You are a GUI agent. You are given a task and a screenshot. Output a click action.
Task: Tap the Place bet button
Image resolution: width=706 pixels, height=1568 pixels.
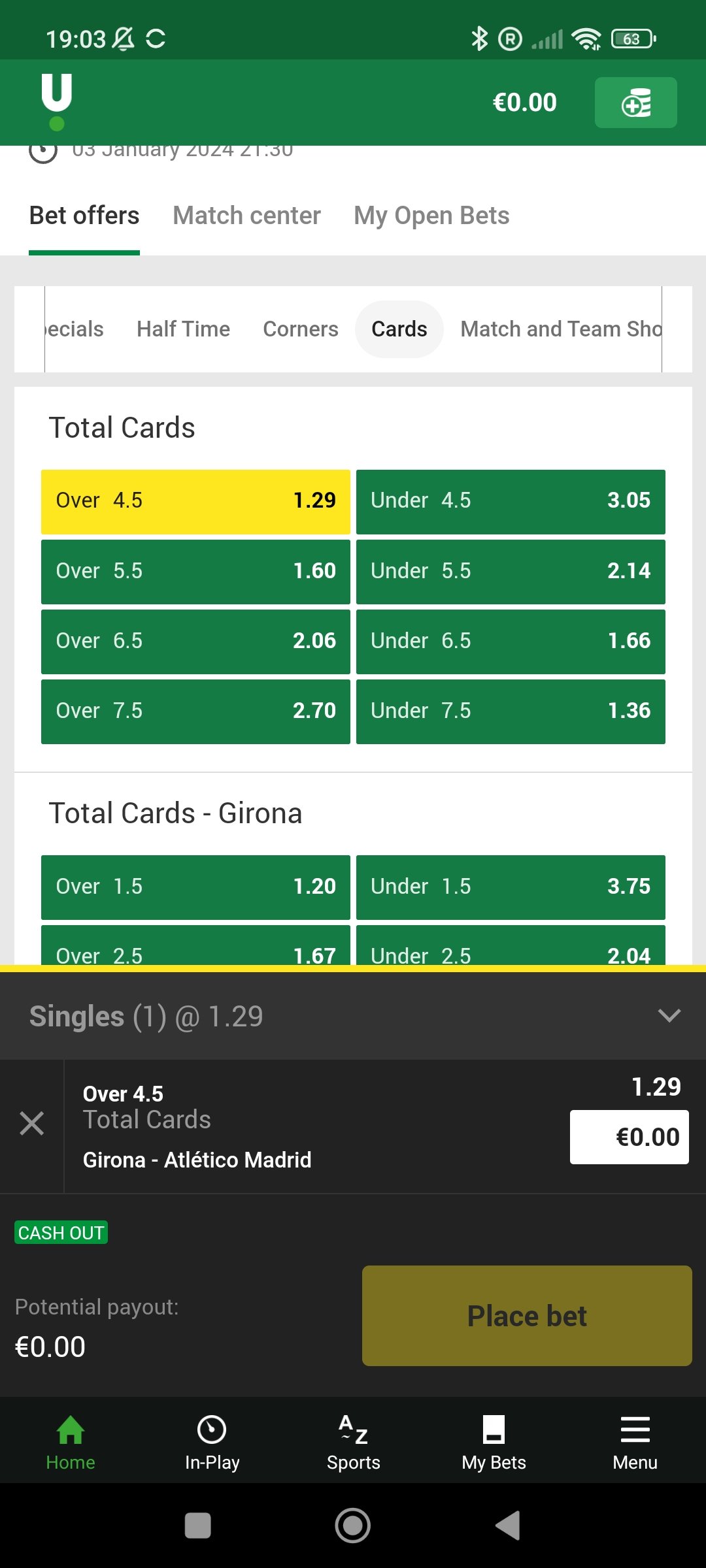click(x=527, y=1316)
